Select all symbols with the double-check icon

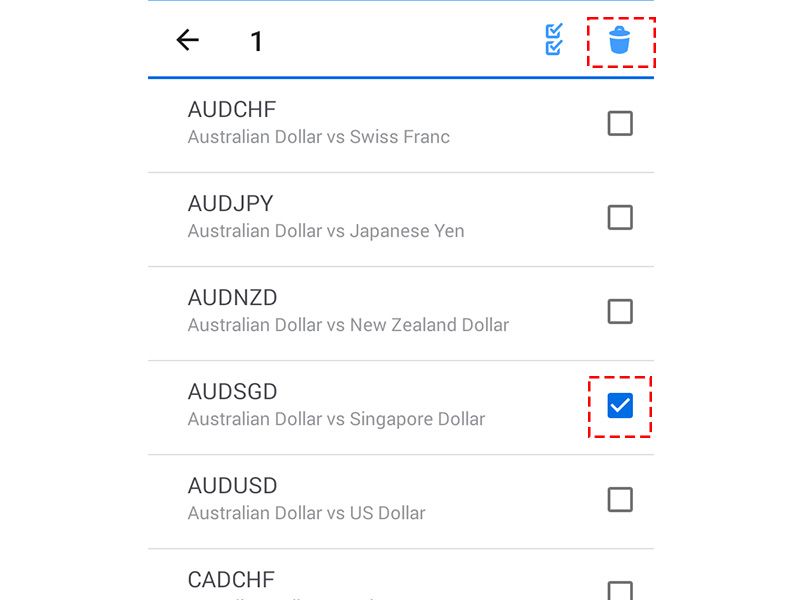point(554,40)
